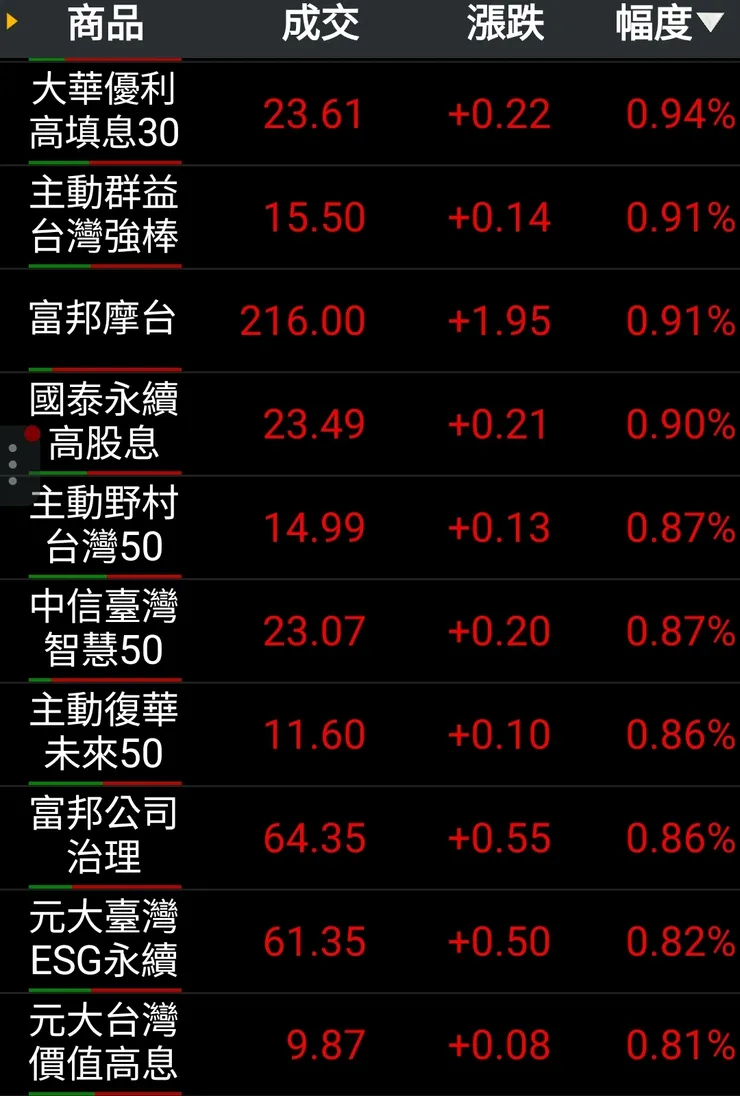Sort the list by 幅度 column

(x=668, y=25)
